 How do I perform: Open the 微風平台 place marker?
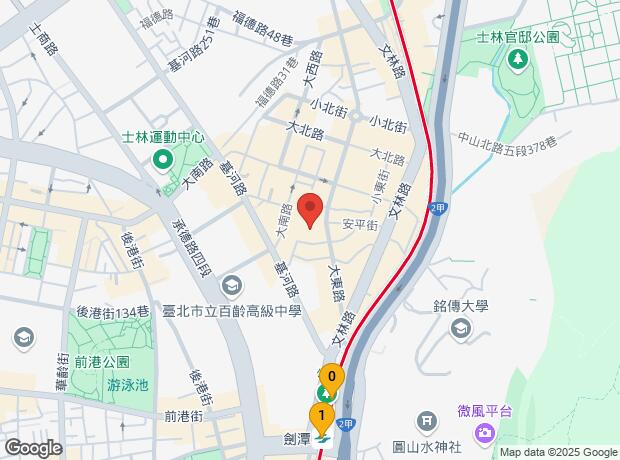(x=485, y=432)
